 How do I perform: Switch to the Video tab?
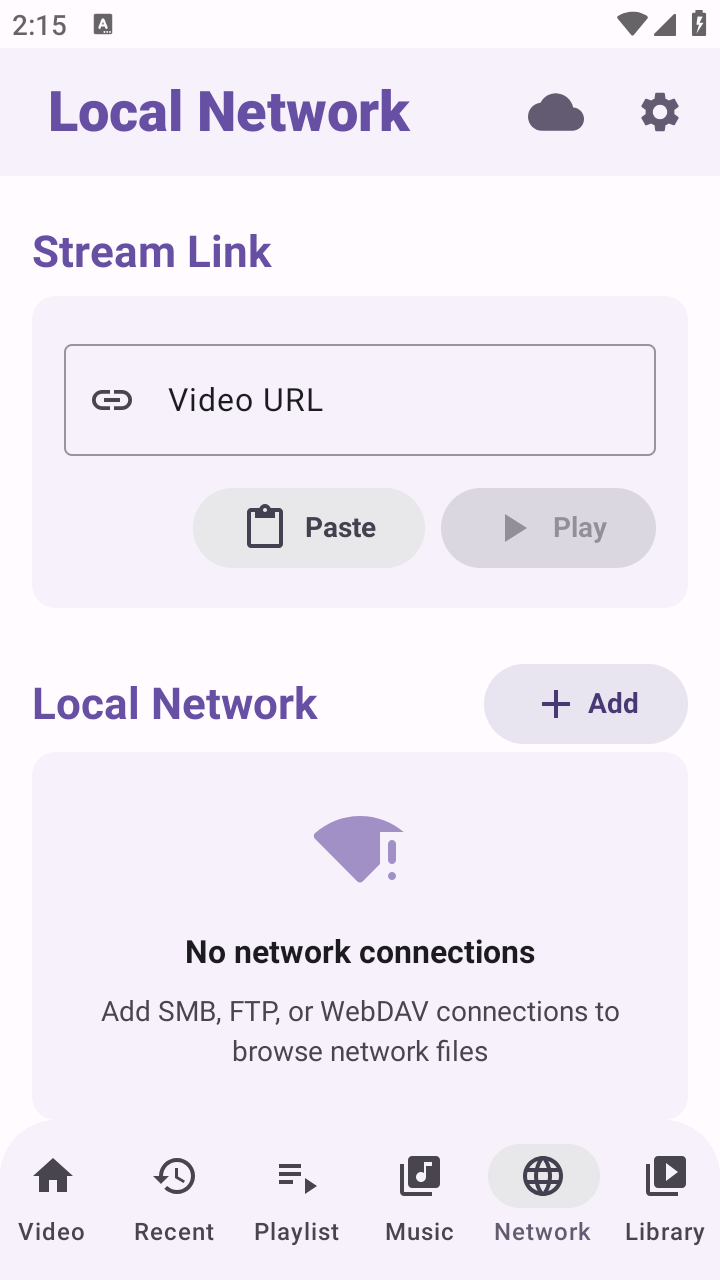52,1198
